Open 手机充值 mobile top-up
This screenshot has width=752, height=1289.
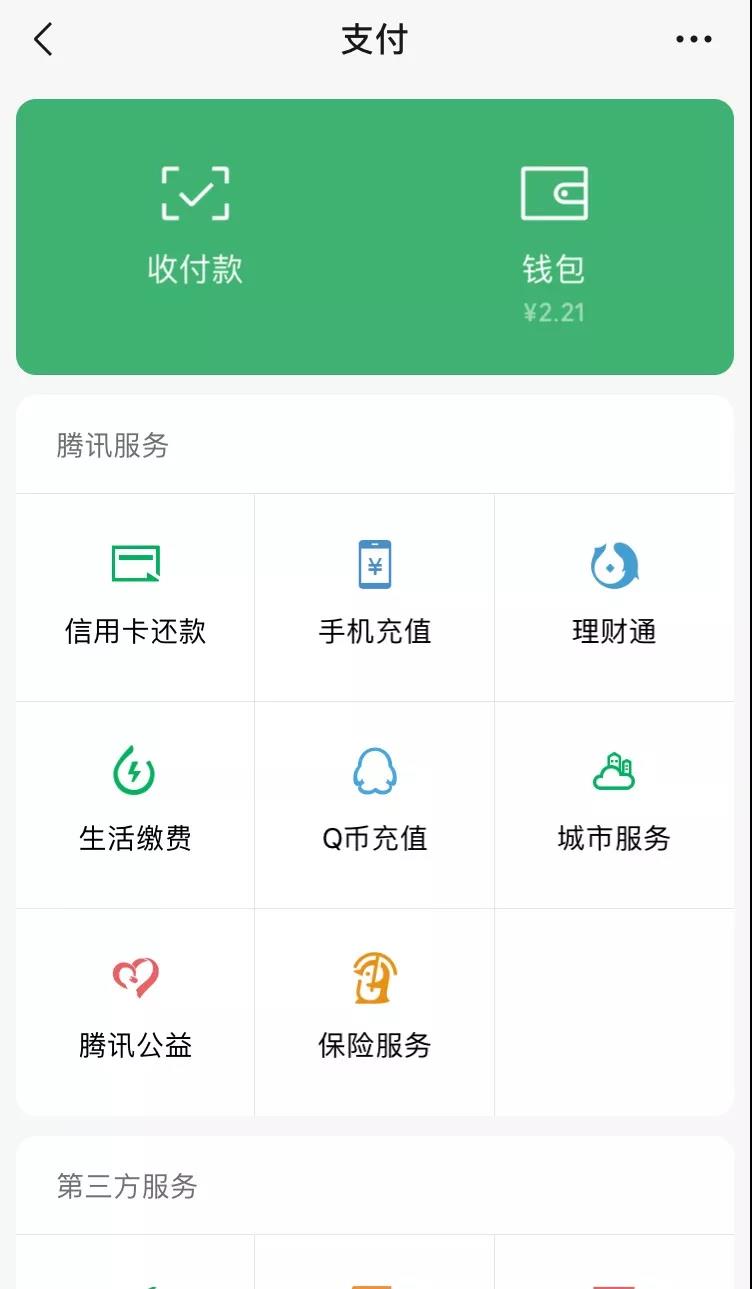click(375, 597)
